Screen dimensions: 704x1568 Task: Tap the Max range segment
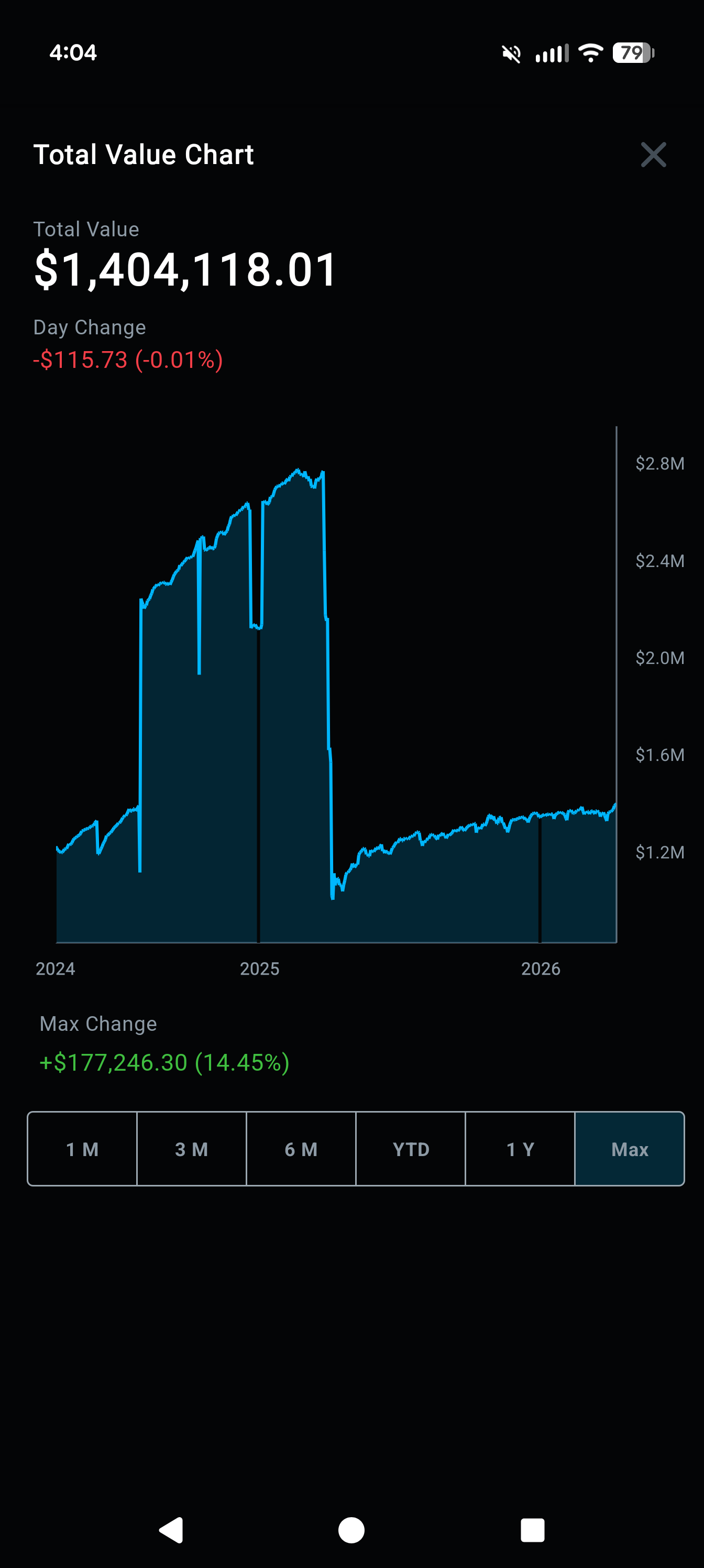[x=630, y=1149]
